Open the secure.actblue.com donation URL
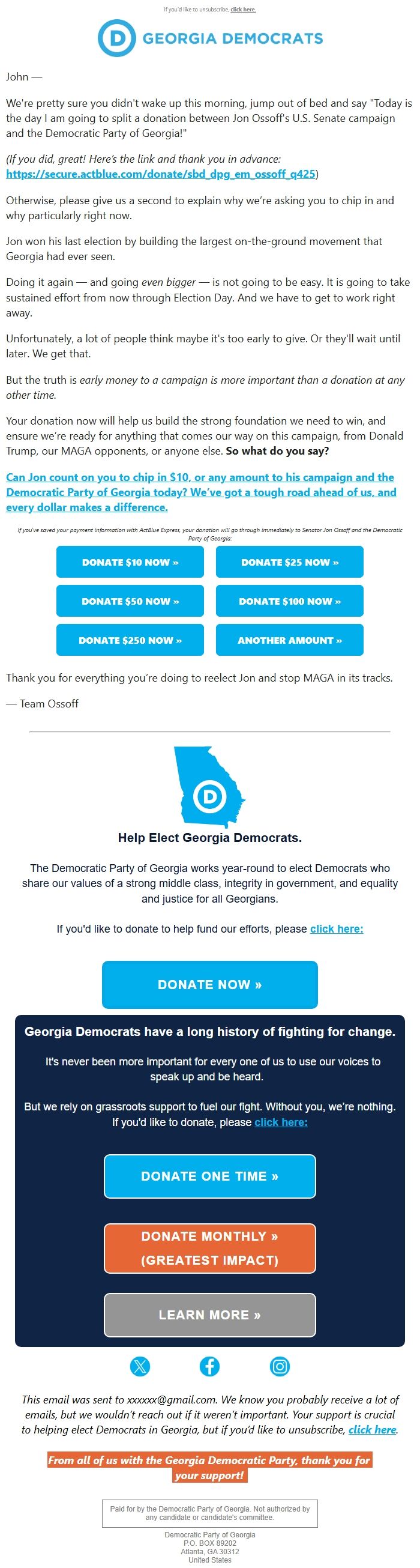Screen dimensions: 420x1568 click(160, 174)
